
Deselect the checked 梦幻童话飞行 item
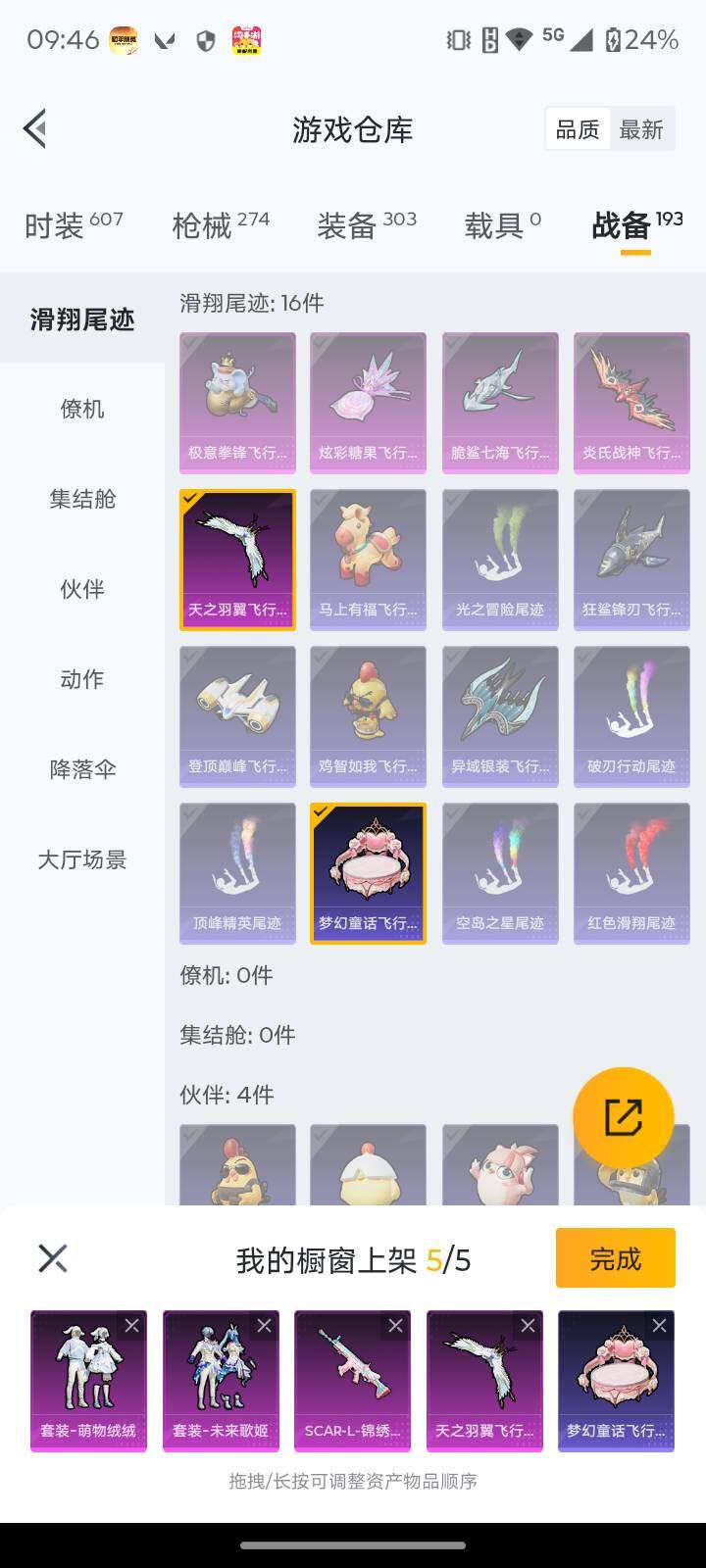(x=368, y=872)
